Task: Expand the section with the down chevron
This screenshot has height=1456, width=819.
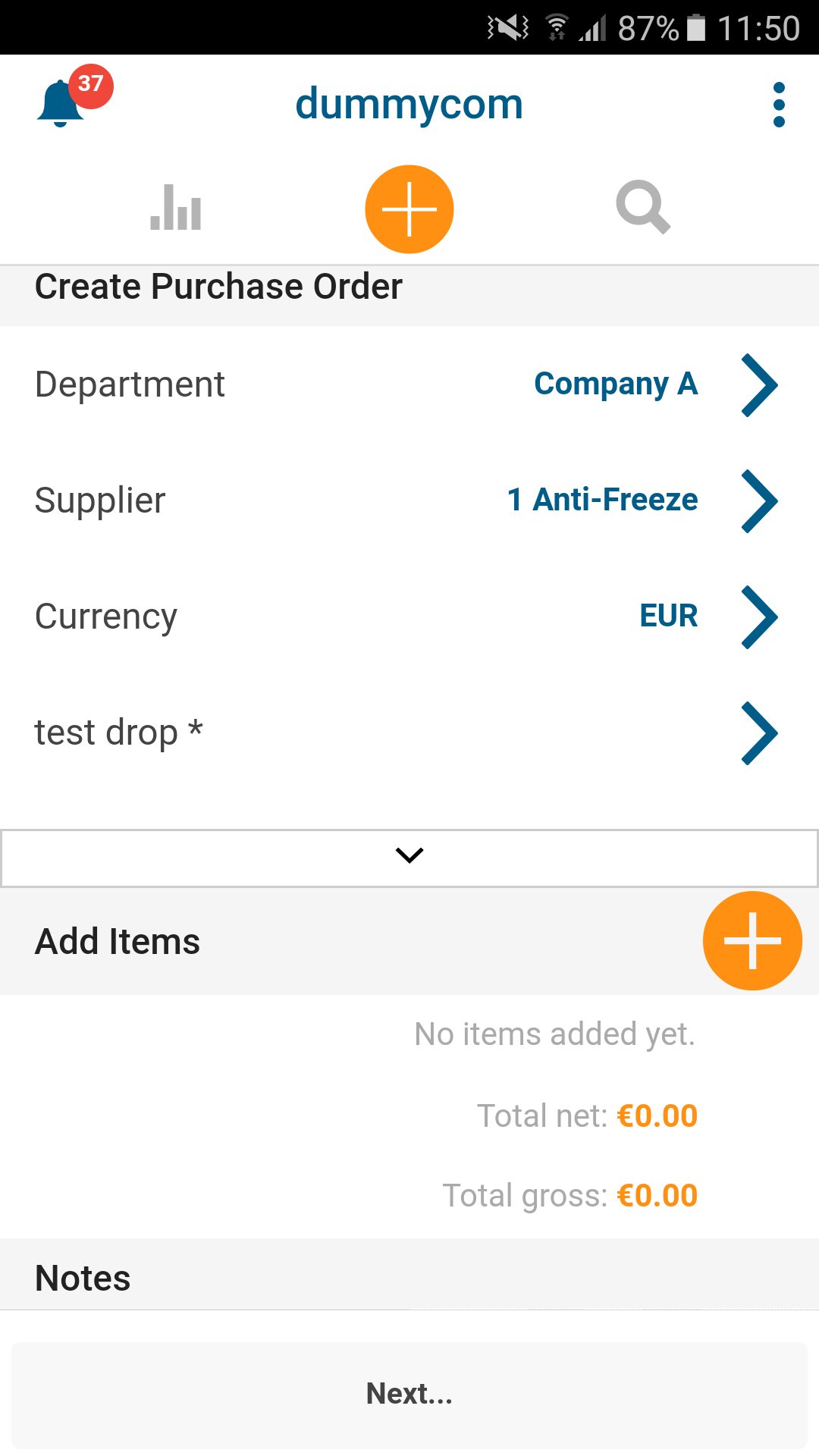Action: click(409, 858)
